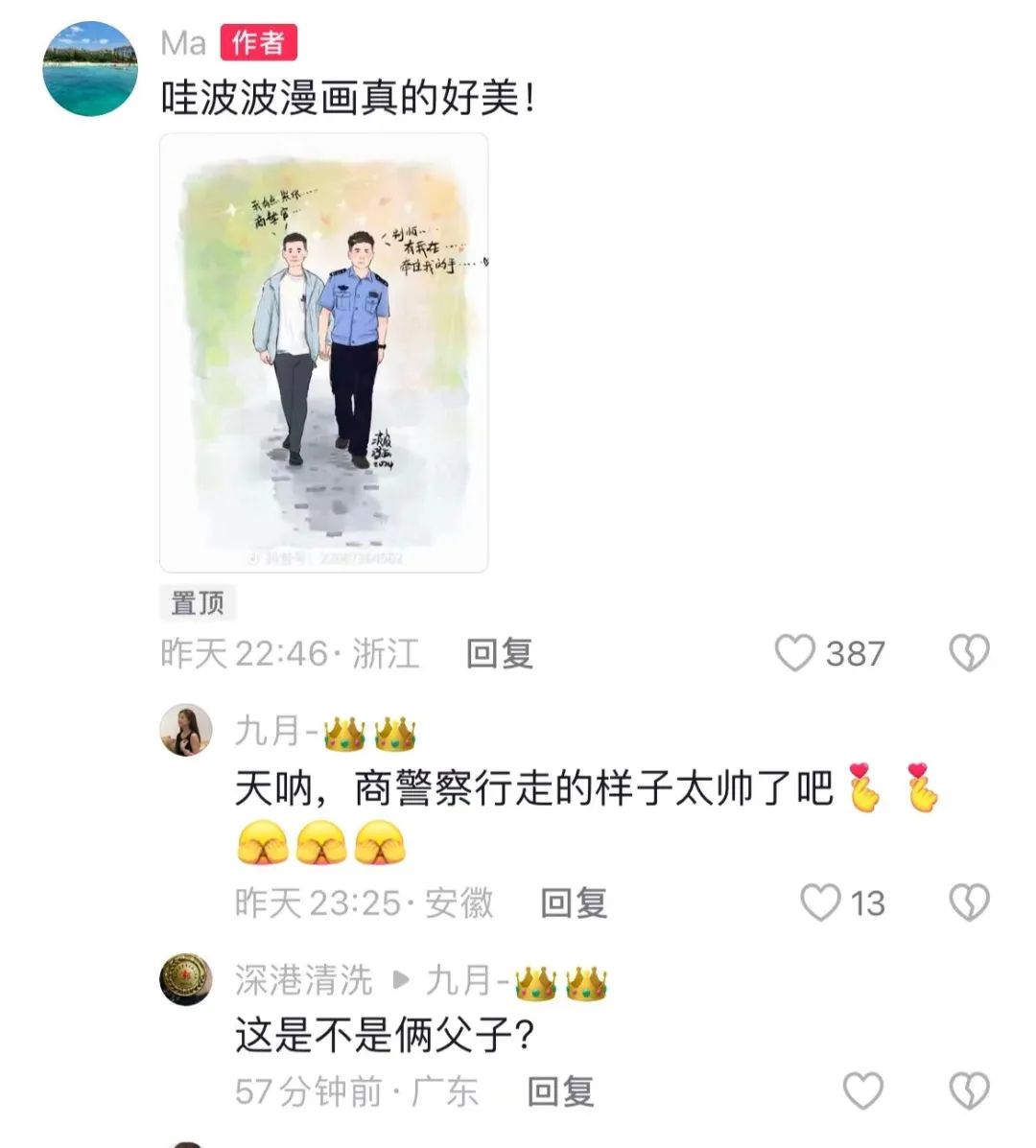1036x1148 pixels.
Task: Open 深港清洗's profile avatar
Action: pyautogui.click(x=185, y=979)
